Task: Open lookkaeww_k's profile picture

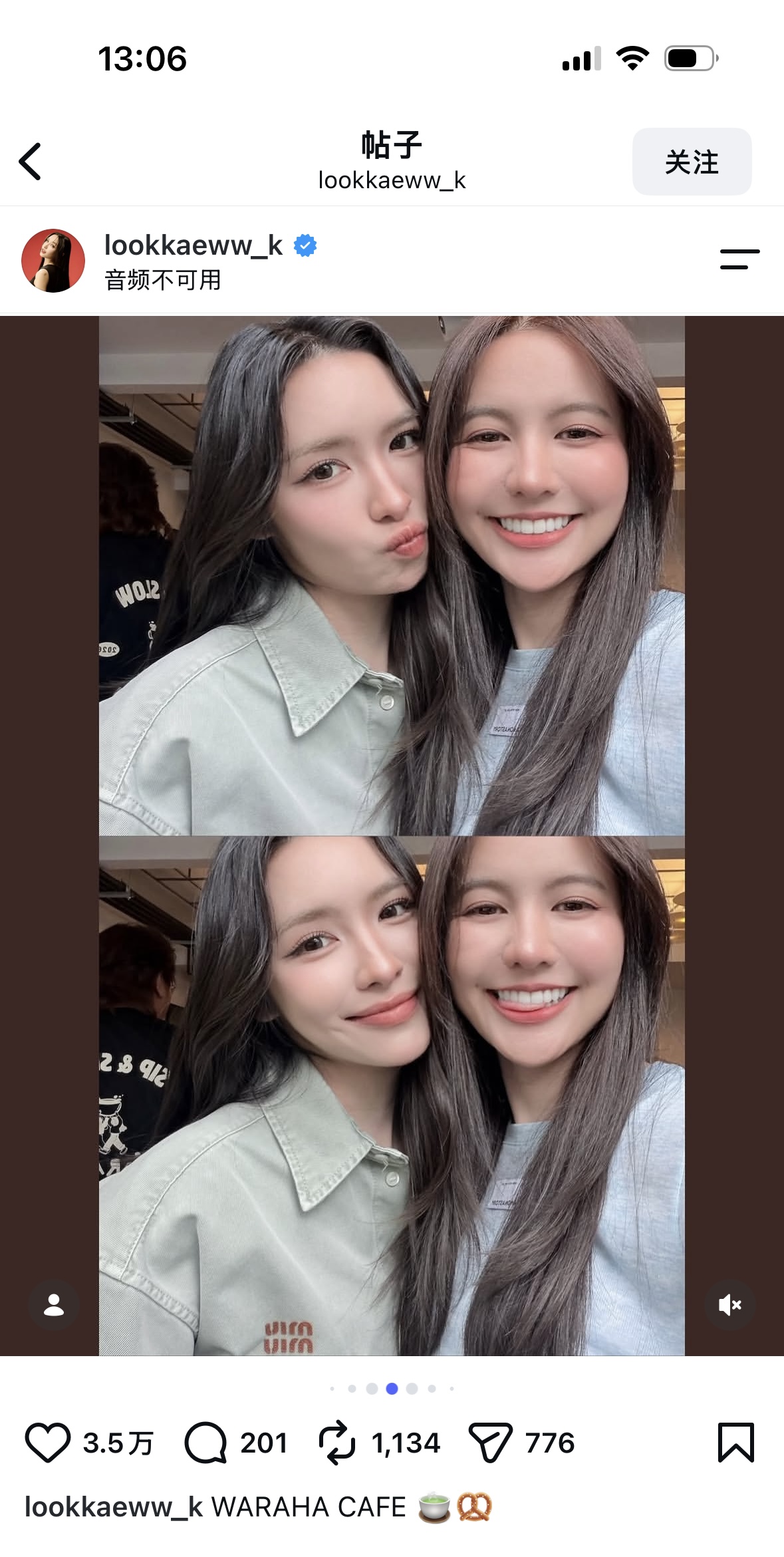Action: [53, 261]
